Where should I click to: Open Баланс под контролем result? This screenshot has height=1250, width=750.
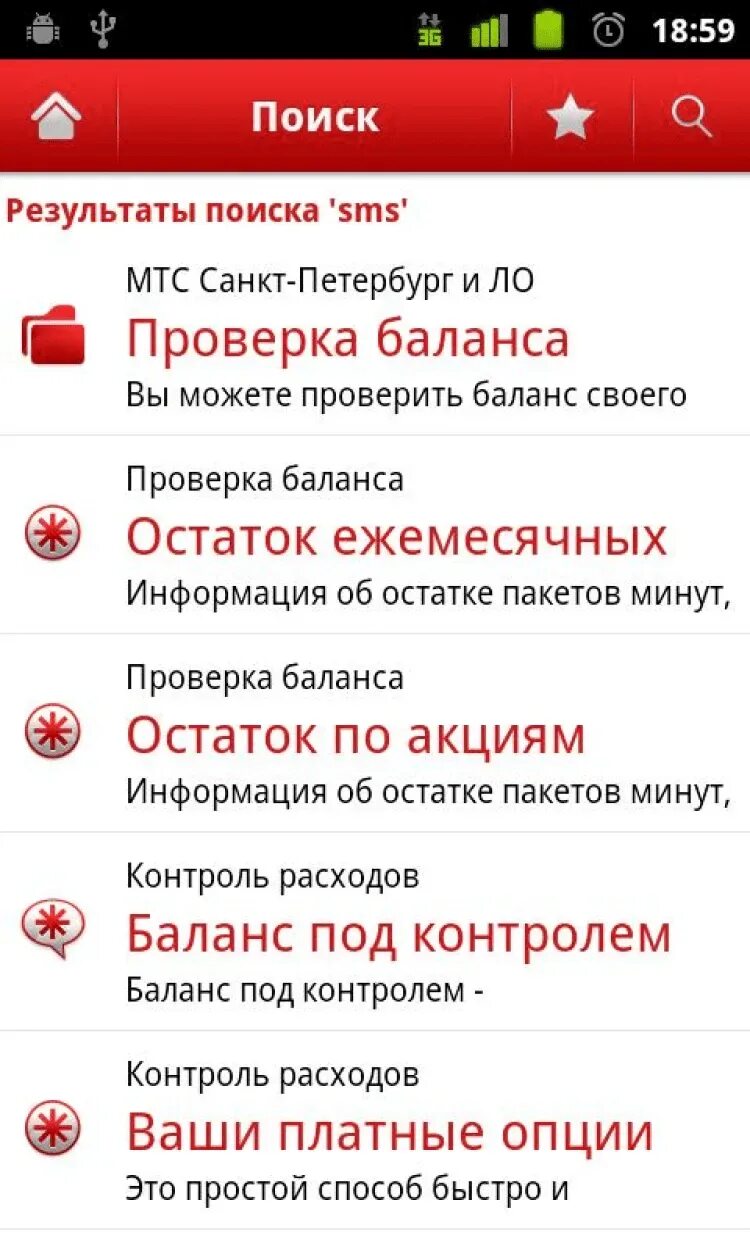click(x=375, y=932)
